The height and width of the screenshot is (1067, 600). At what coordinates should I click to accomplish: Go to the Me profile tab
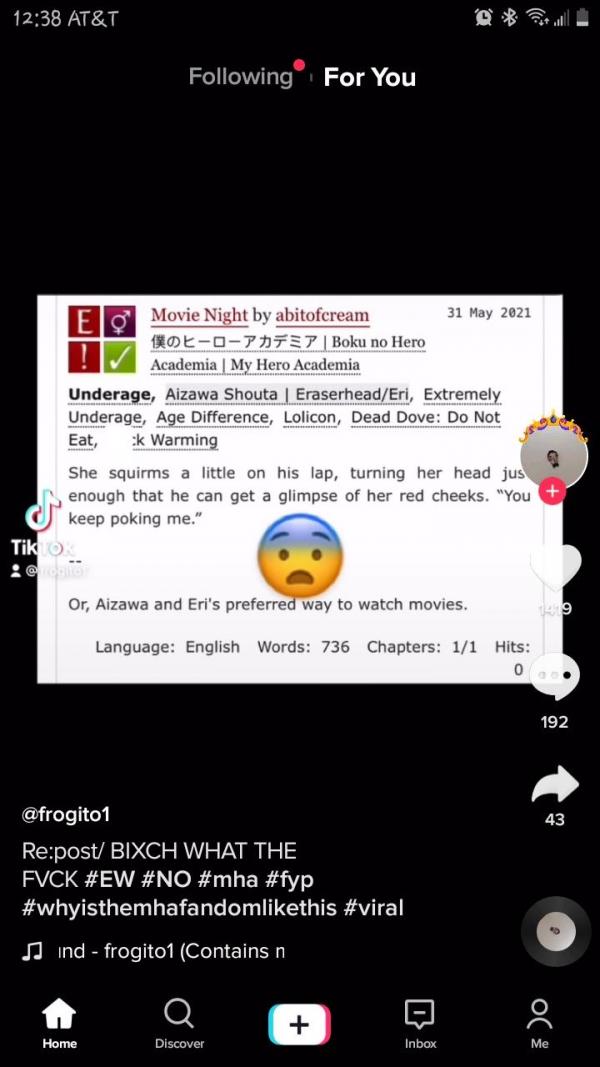pos(539,1024)
